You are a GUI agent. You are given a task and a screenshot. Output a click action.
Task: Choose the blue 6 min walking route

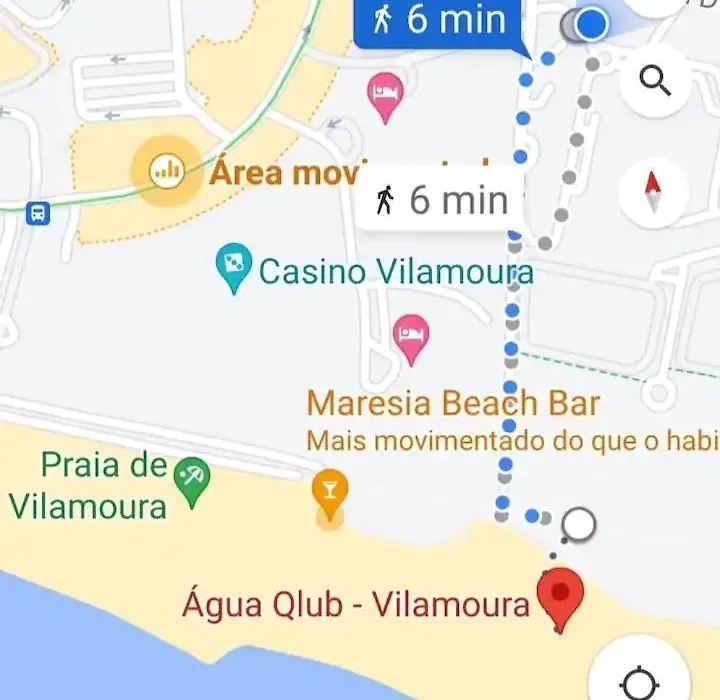tap(440, 21)
